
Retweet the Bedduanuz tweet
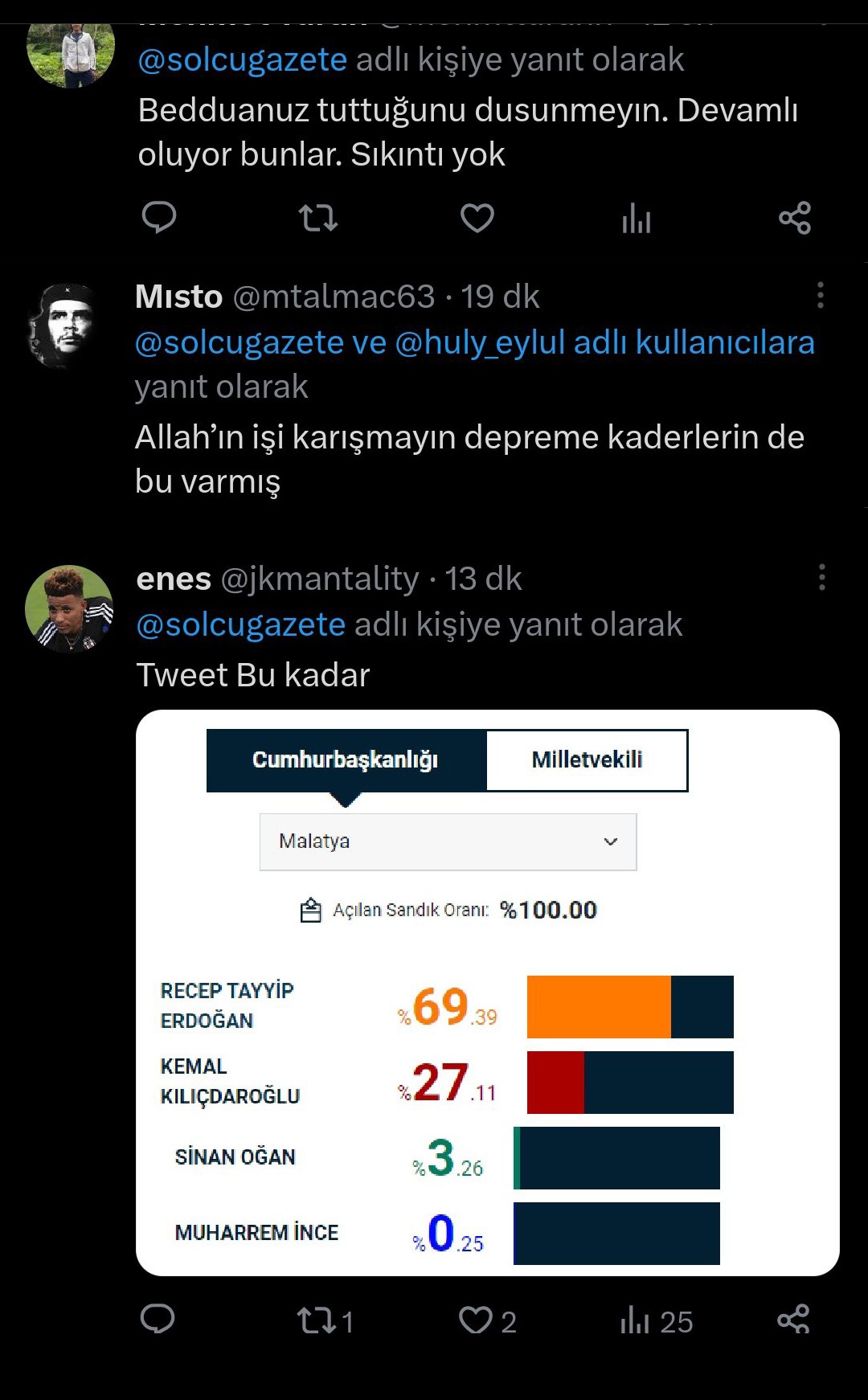317,218
